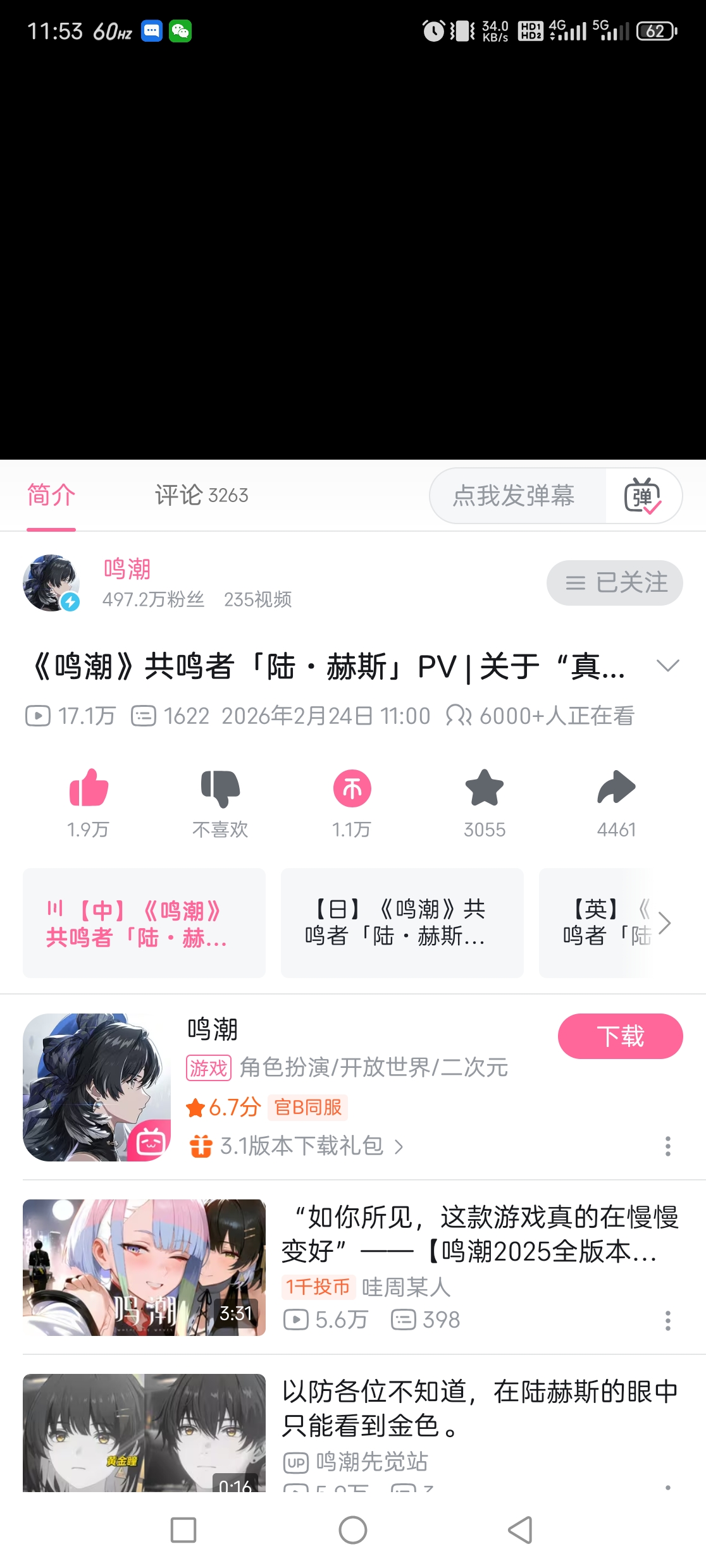The height and width of the screenshot is (1568, 706).
Task: Tap the 不喜欢 dislike icon
Action: (220, 789)
